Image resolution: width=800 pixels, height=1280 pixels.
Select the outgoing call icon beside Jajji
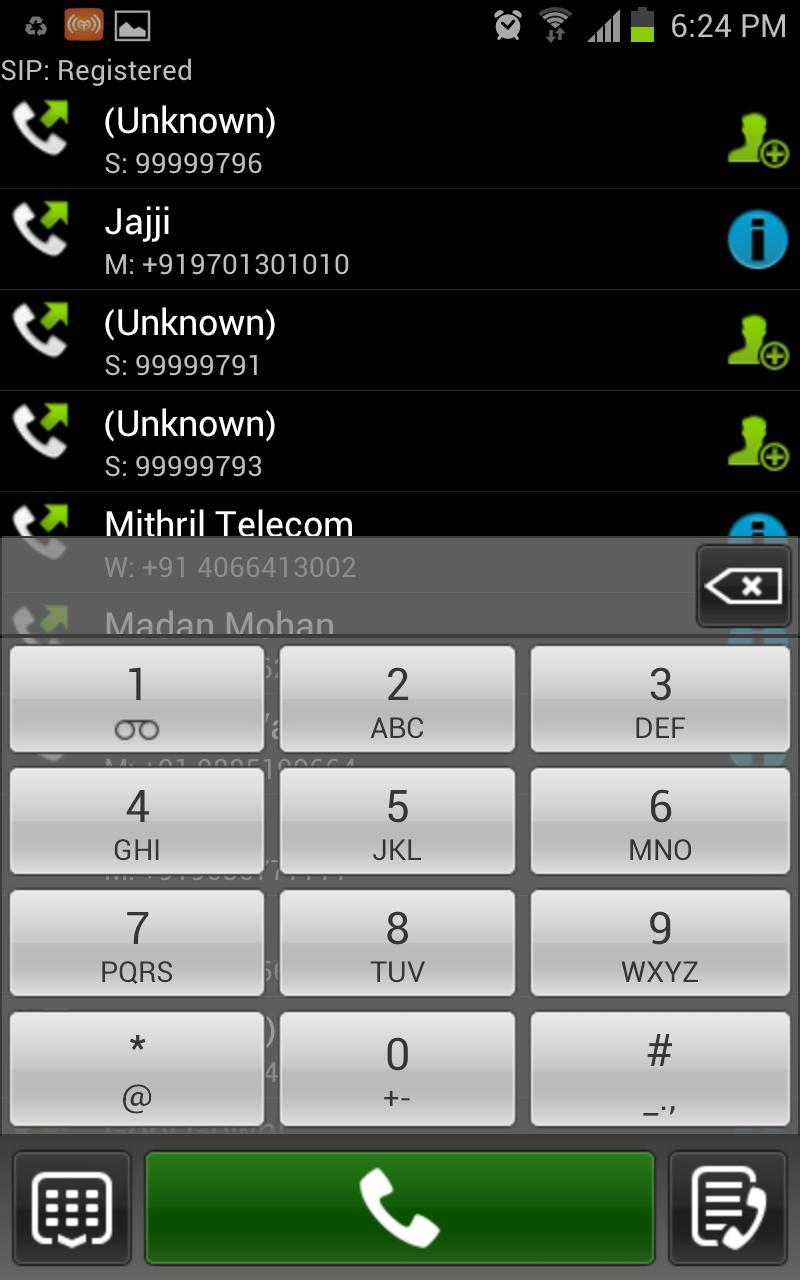(42, 230)
